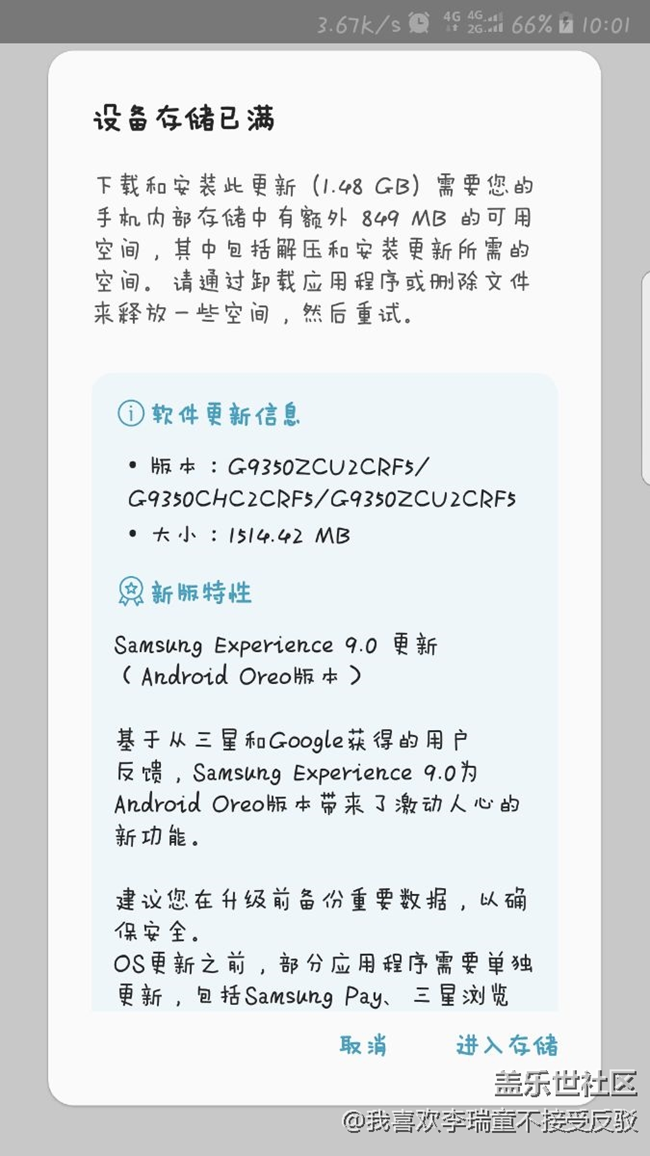Tap 取消 to cancel the update

click(x=363, y=1046)
